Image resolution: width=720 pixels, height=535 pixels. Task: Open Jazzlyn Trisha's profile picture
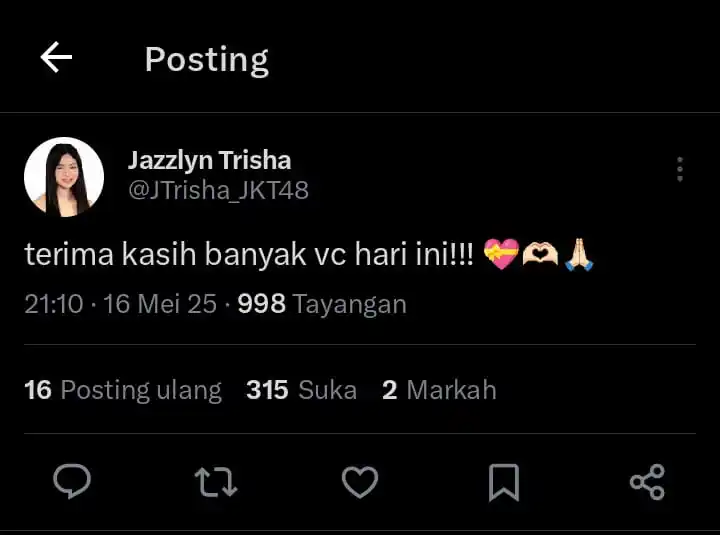coord(64,177)
